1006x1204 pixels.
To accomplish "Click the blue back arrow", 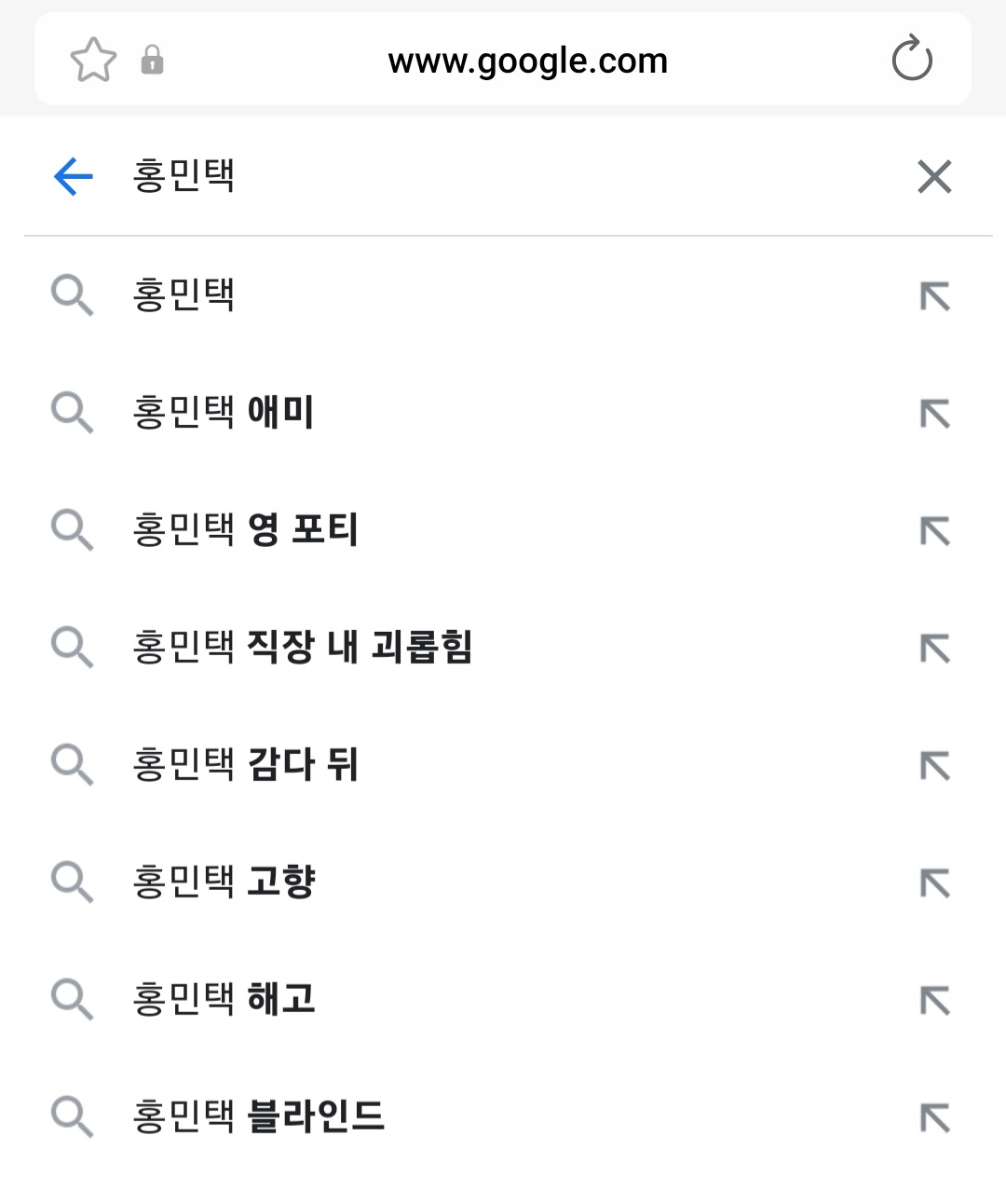I will tap(72, 176).
